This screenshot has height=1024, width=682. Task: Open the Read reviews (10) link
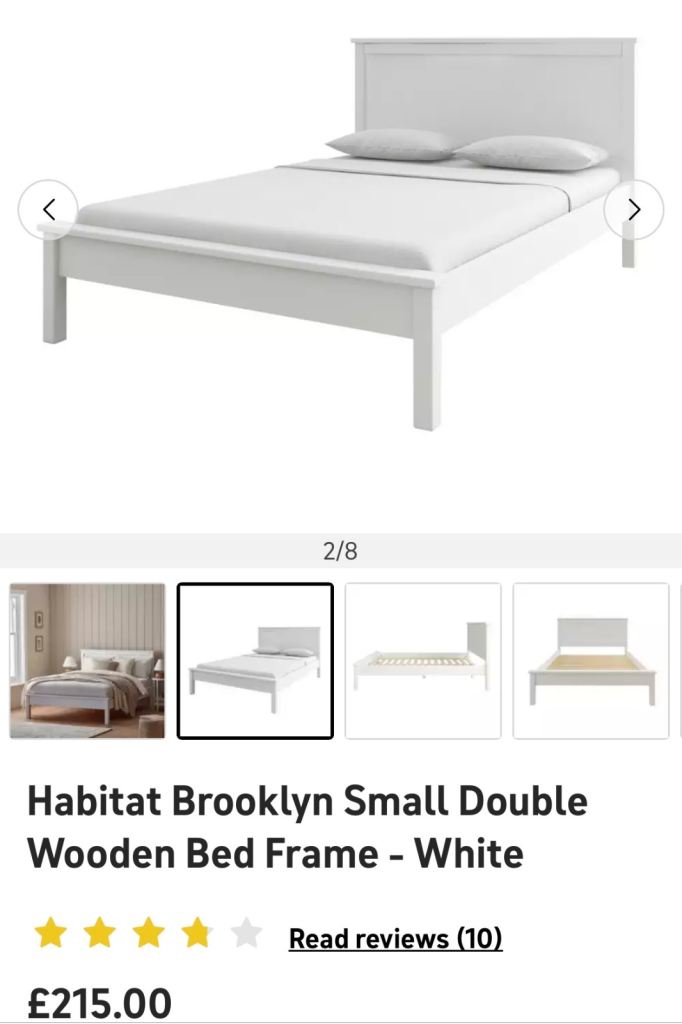[395, 938]
